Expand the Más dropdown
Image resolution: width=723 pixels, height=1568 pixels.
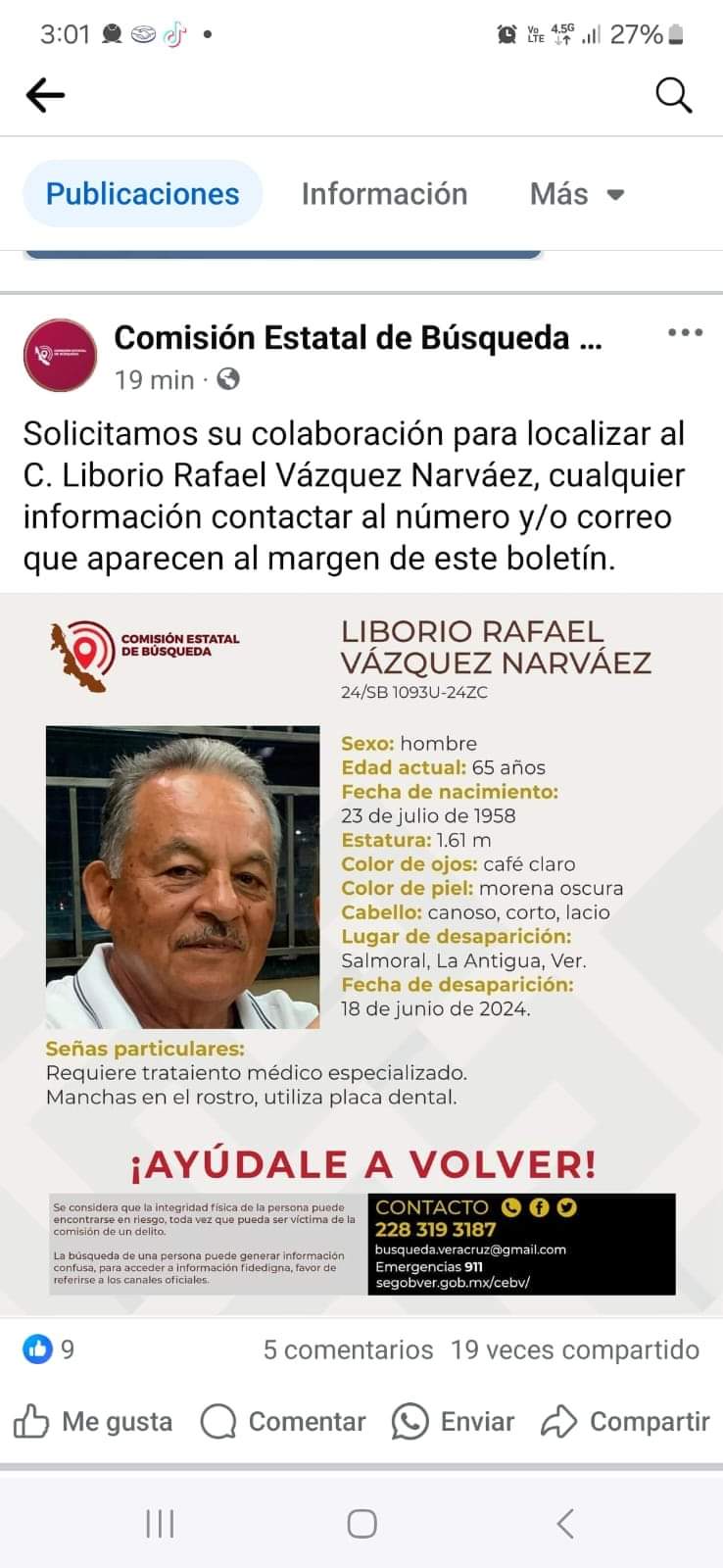coord(577,194)
